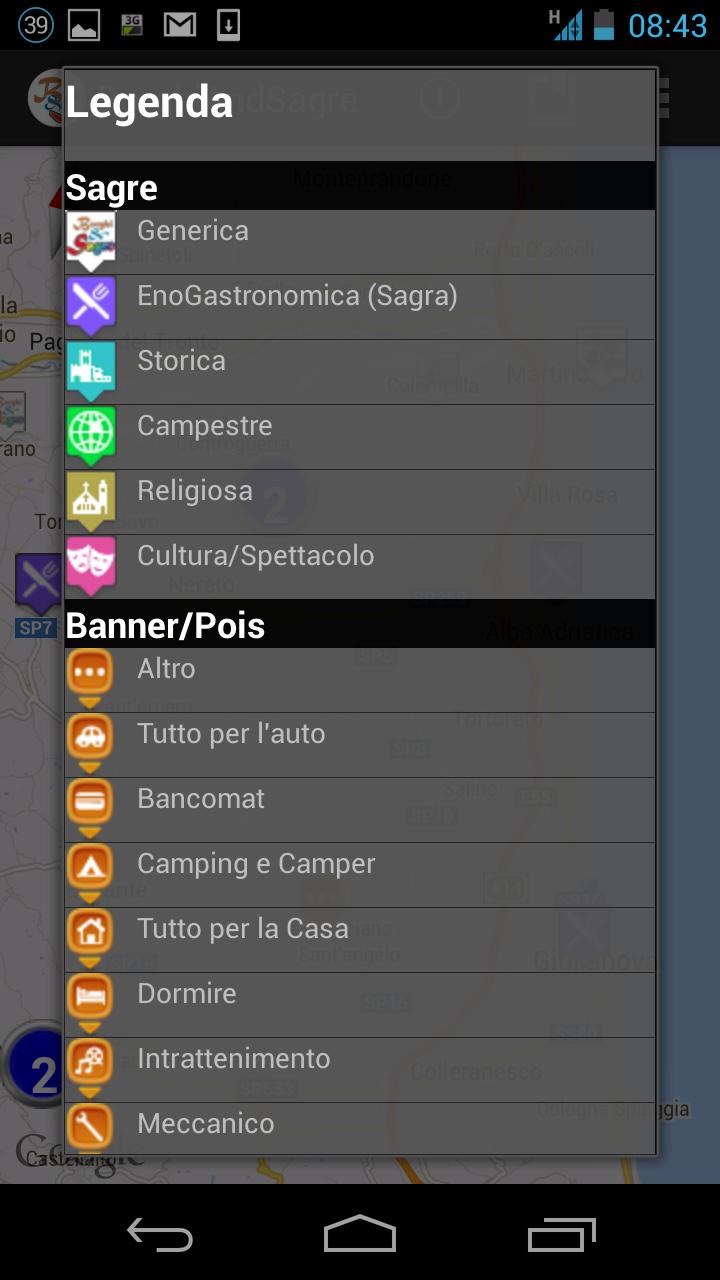
Task: Click the Legenda dialog title
Action: click(x=148, y=101)
